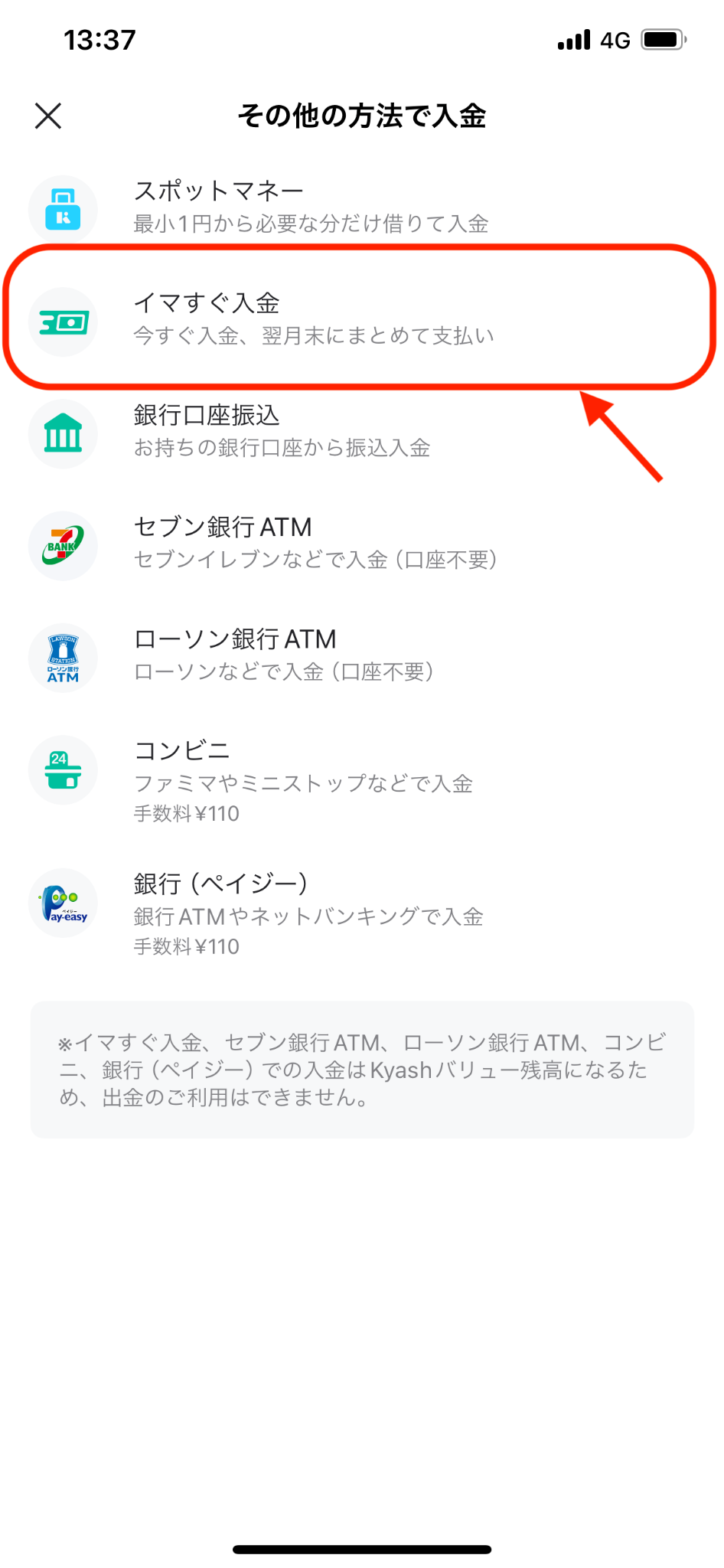Select セブン銀行 ATM deposit

coord(315,543)
